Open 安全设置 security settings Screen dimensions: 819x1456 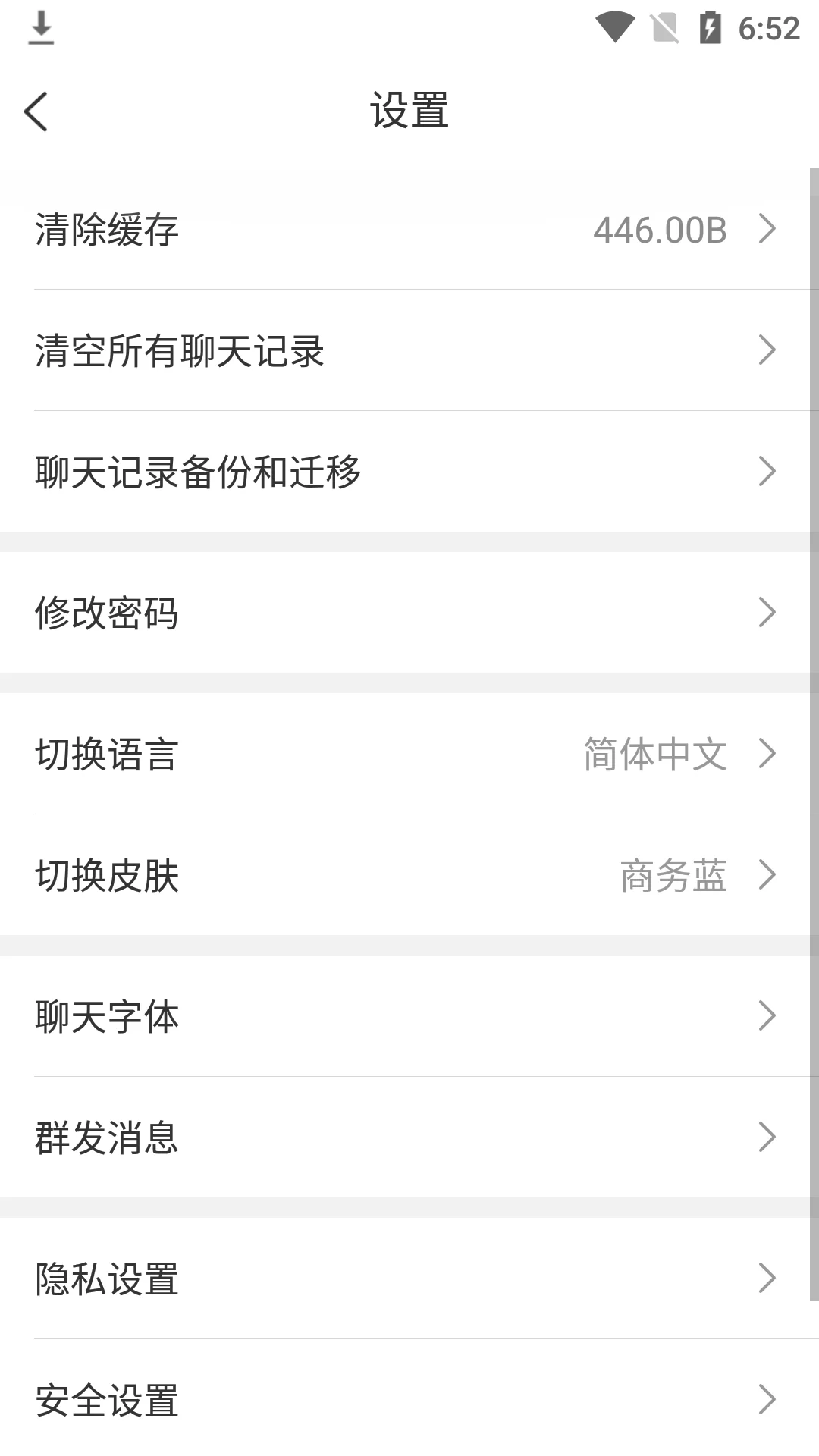(409, 1400)
